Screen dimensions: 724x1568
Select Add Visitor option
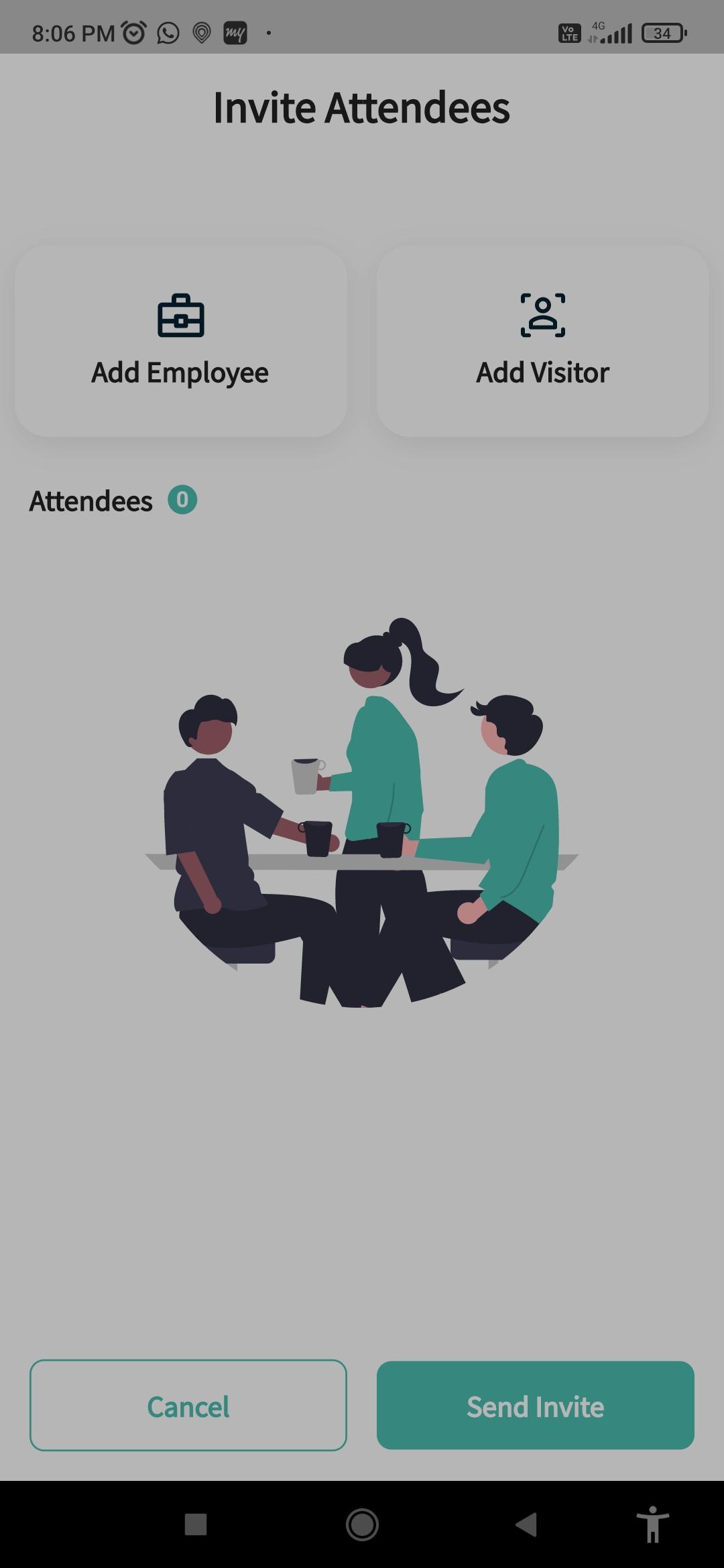point(542,342)
